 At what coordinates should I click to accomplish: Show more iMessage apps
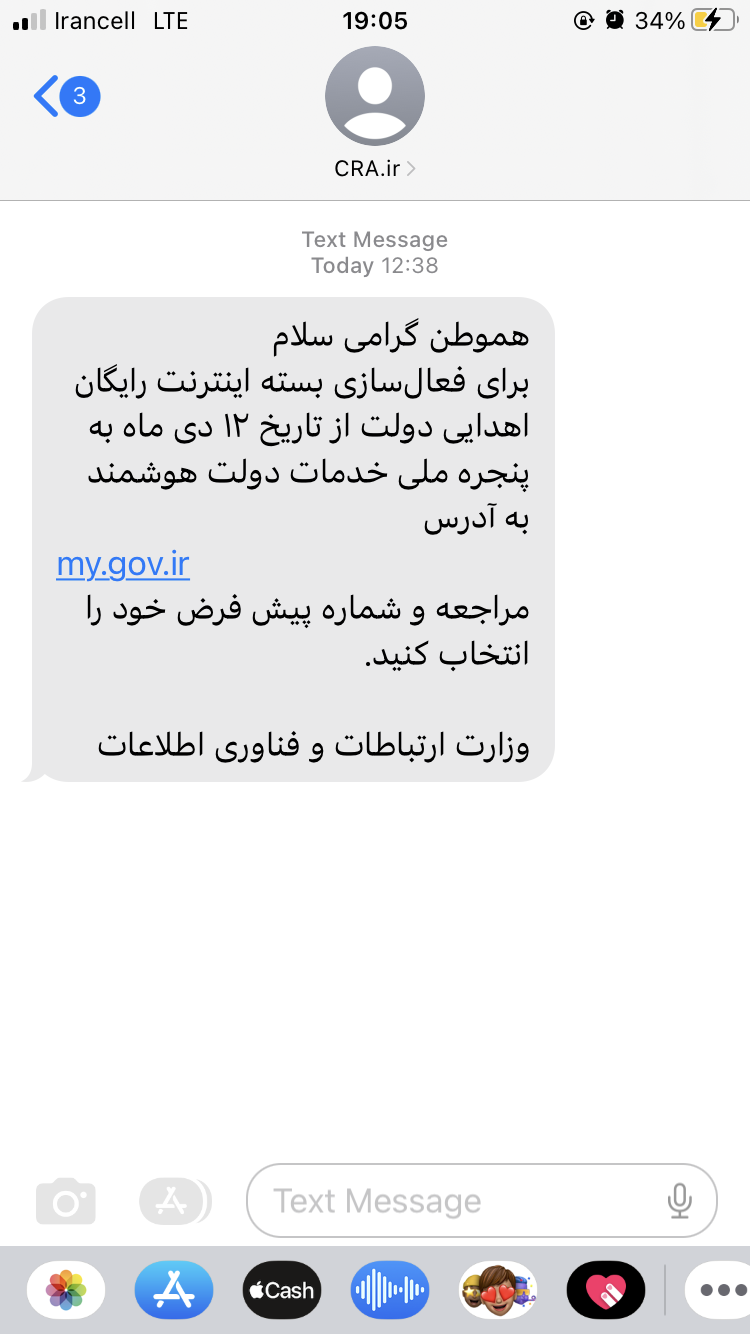[718, 1290]
